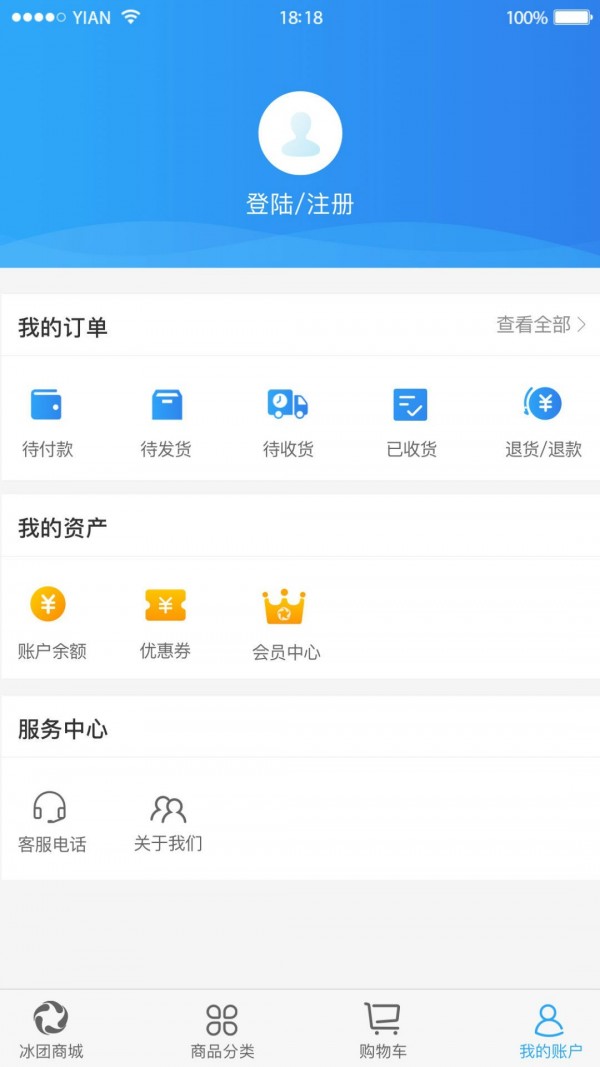Open 待付款 pending payment orders

click(47, 421)
